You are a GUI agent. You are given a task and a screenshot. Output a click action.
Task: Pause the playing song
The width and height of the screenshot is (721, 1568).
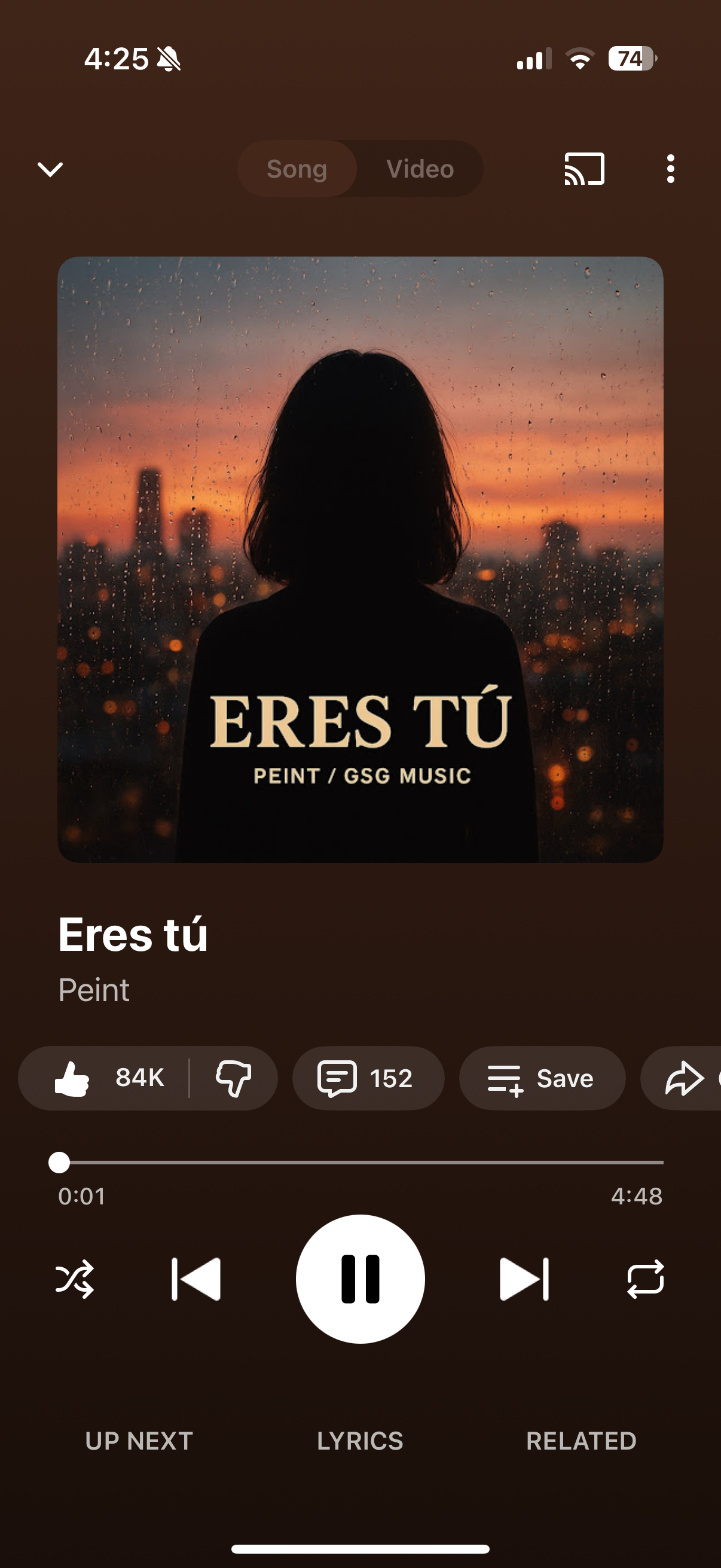360,1279
